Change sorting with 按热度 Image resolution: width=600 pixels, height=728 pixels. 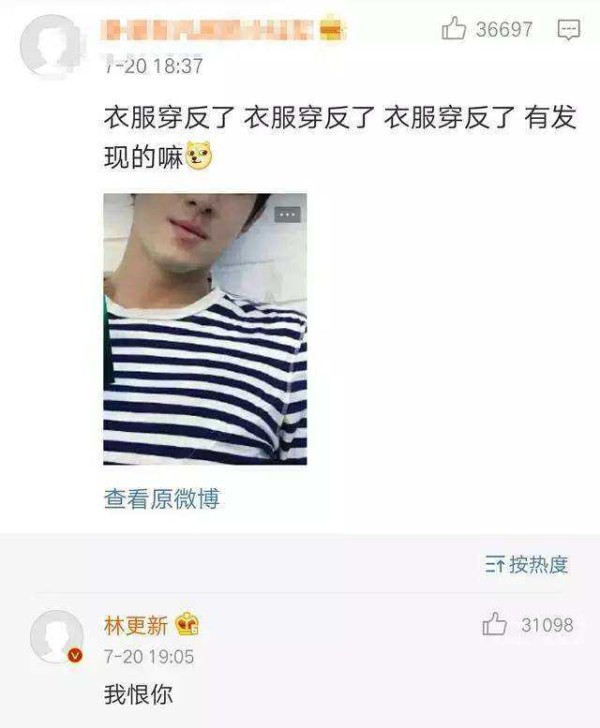pos(527,565)
